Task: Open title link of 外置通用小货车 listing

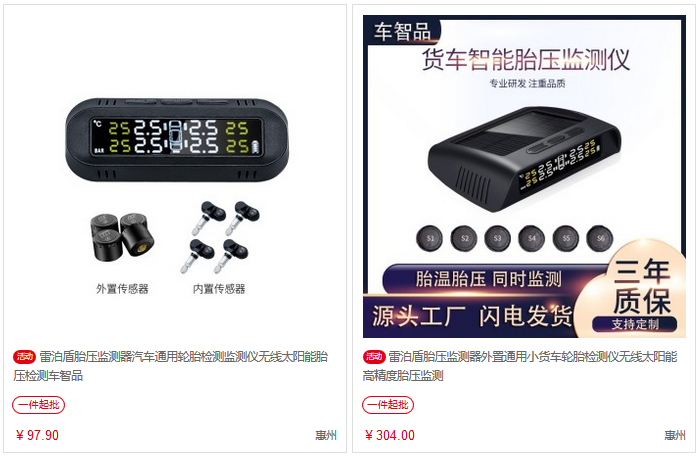Action: pos(532,357)
